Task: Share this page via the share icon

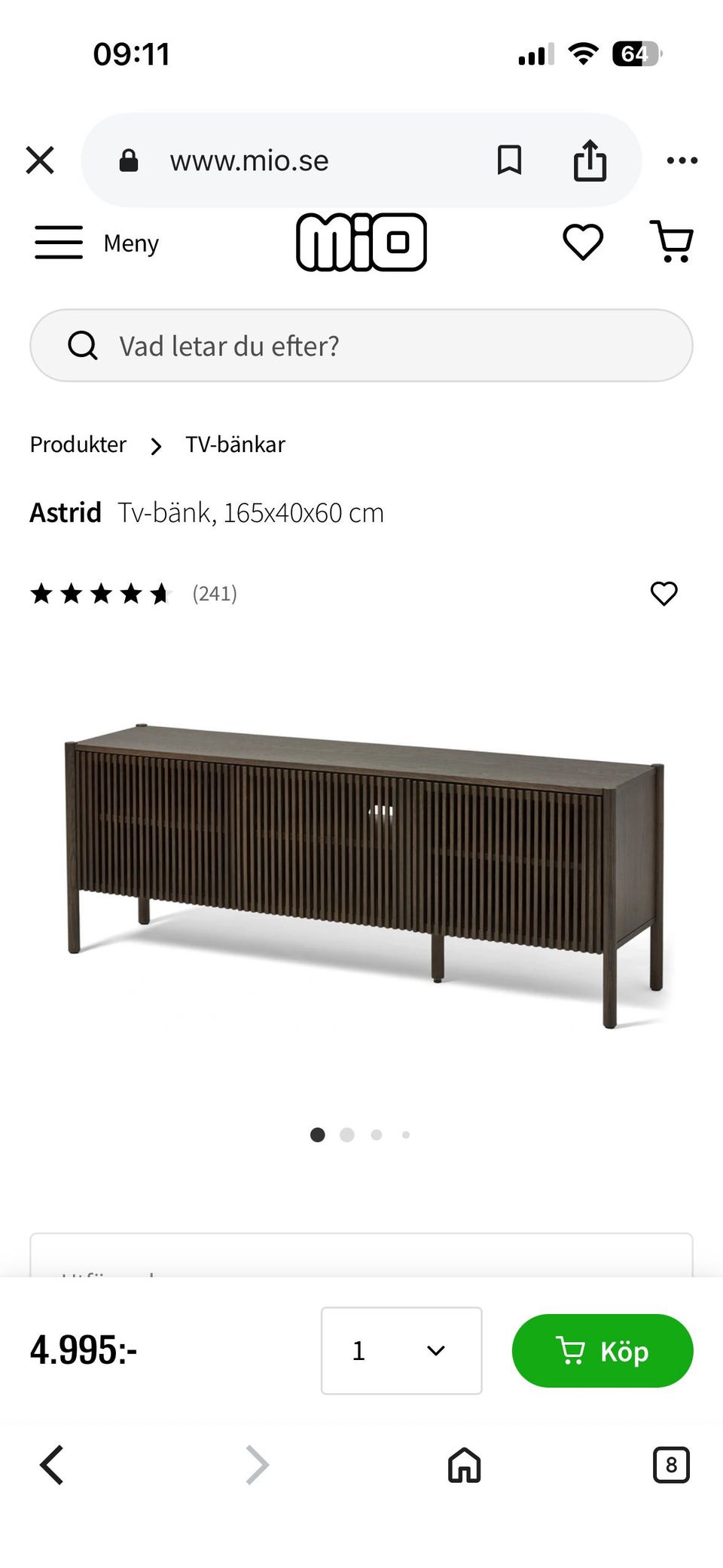Action: click(590, 160)
